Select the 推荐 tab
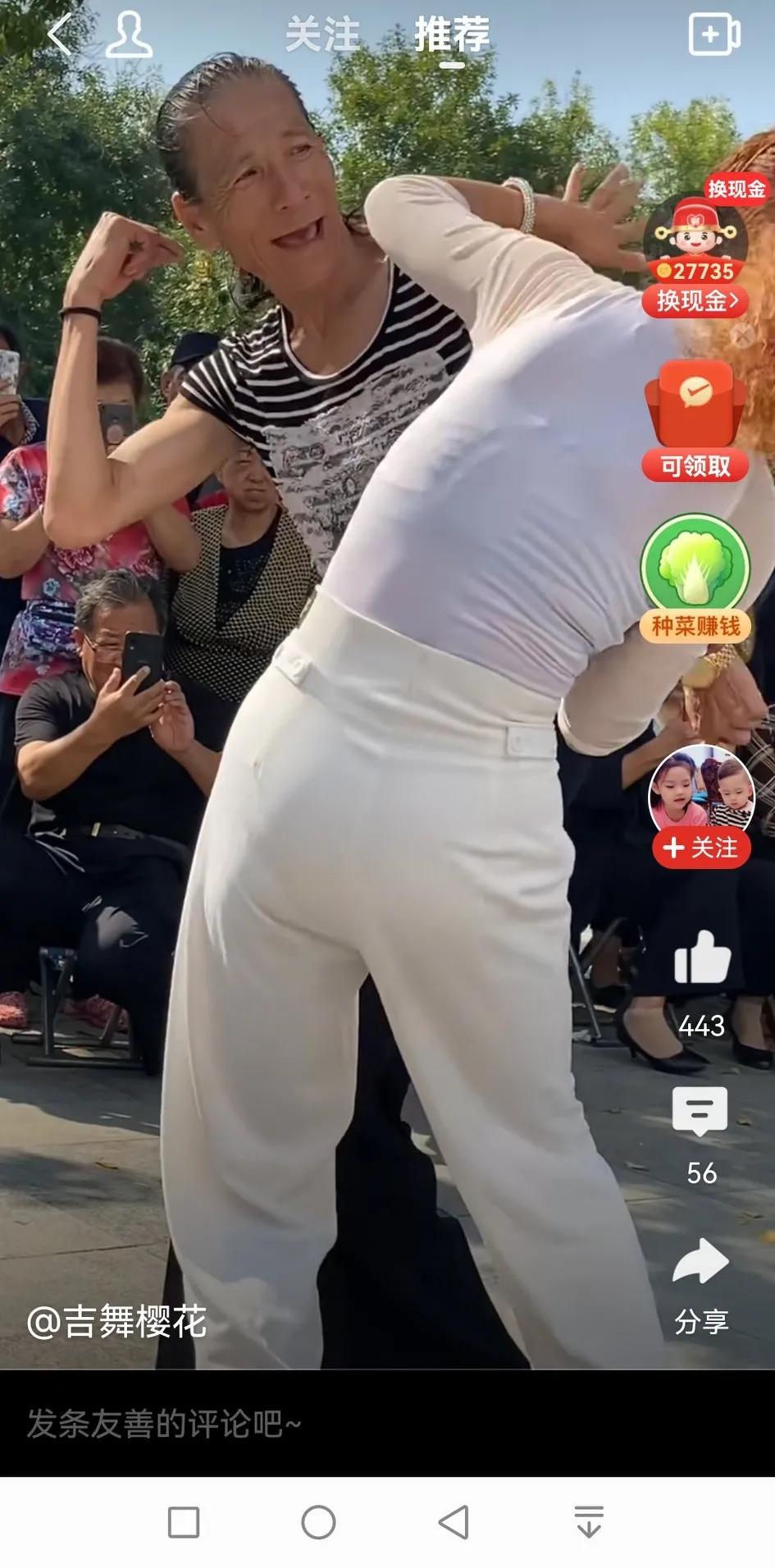 [452, 35]
